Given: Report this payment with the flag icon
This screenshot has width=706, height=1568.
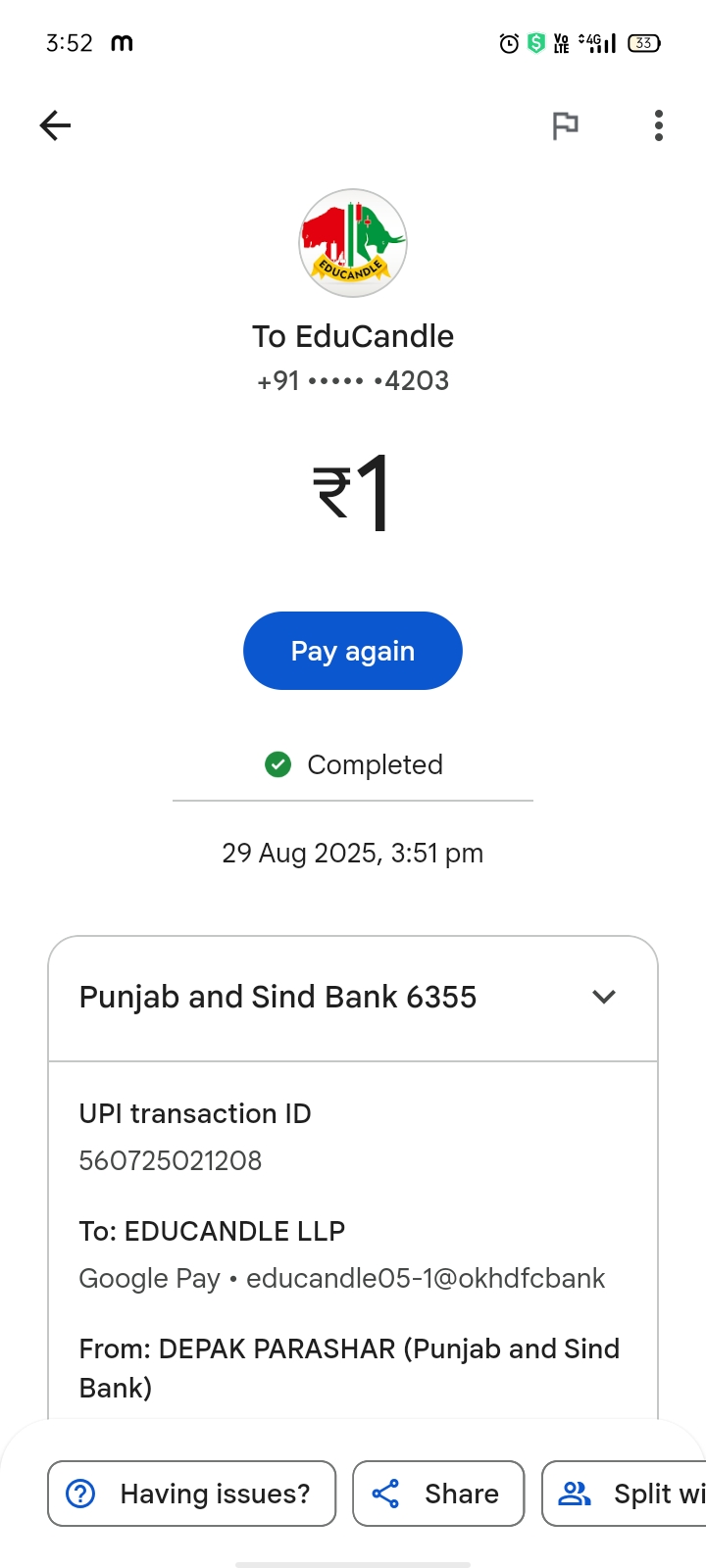Looking at the screenshot, I should point(565,125).
